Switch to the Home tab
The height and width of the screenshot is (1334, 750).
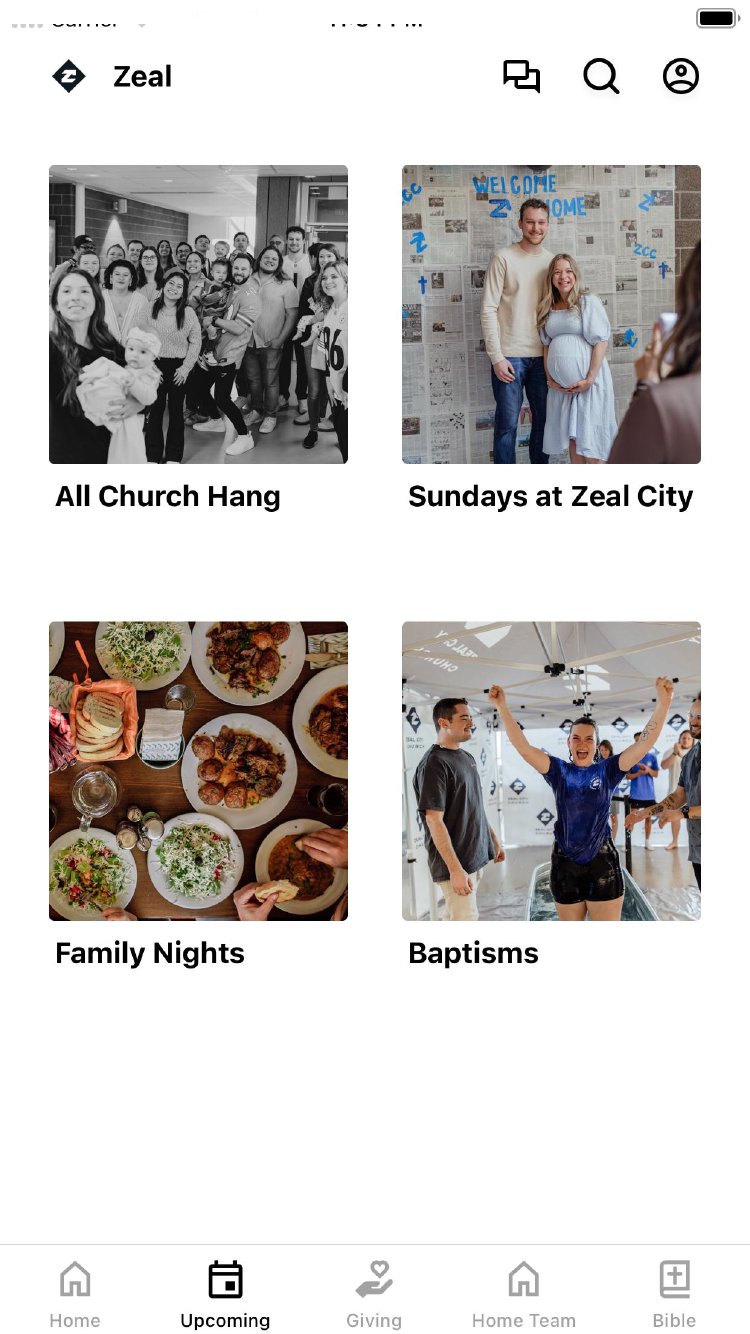coord(75,1294)
